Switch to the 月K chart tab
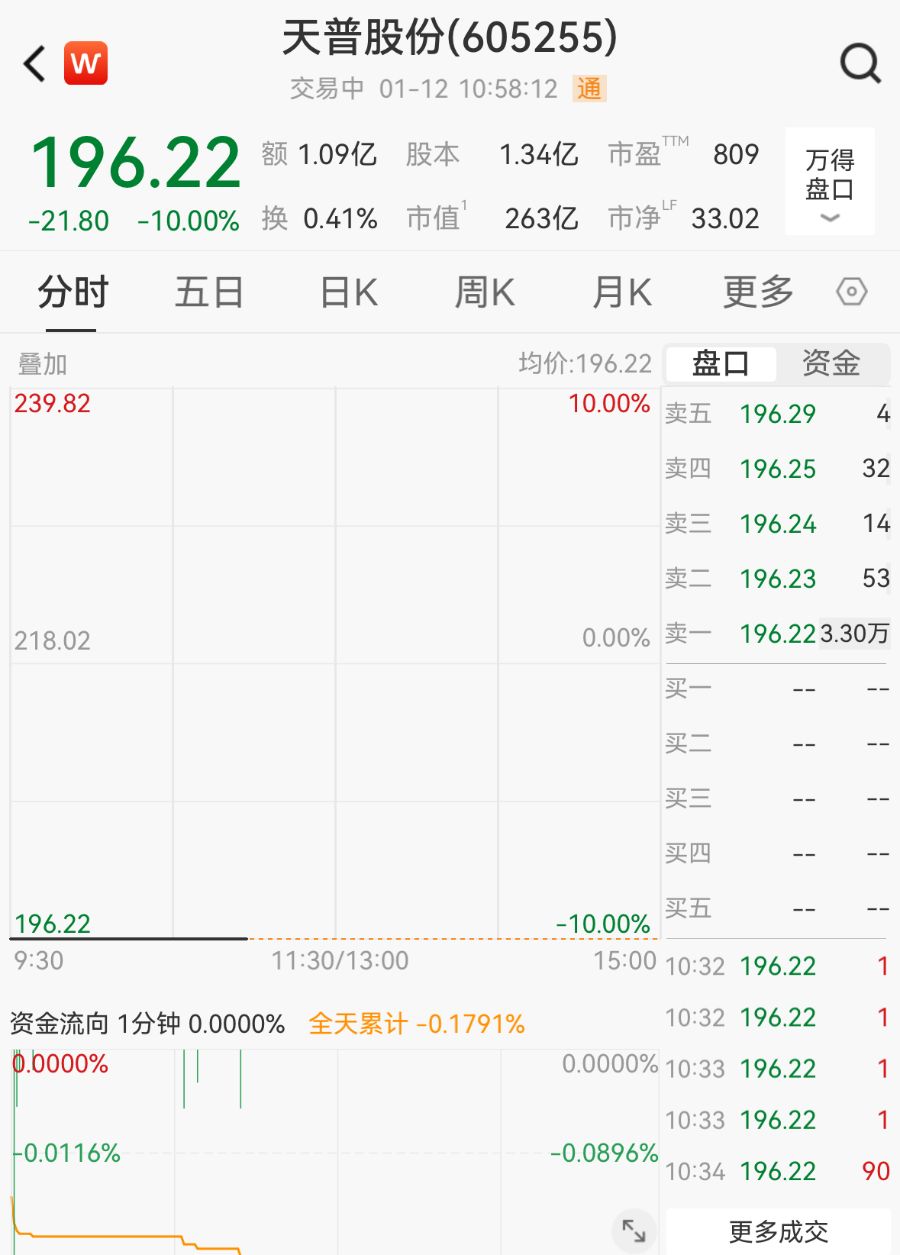 pyautogui.click(x=620, y=291)
